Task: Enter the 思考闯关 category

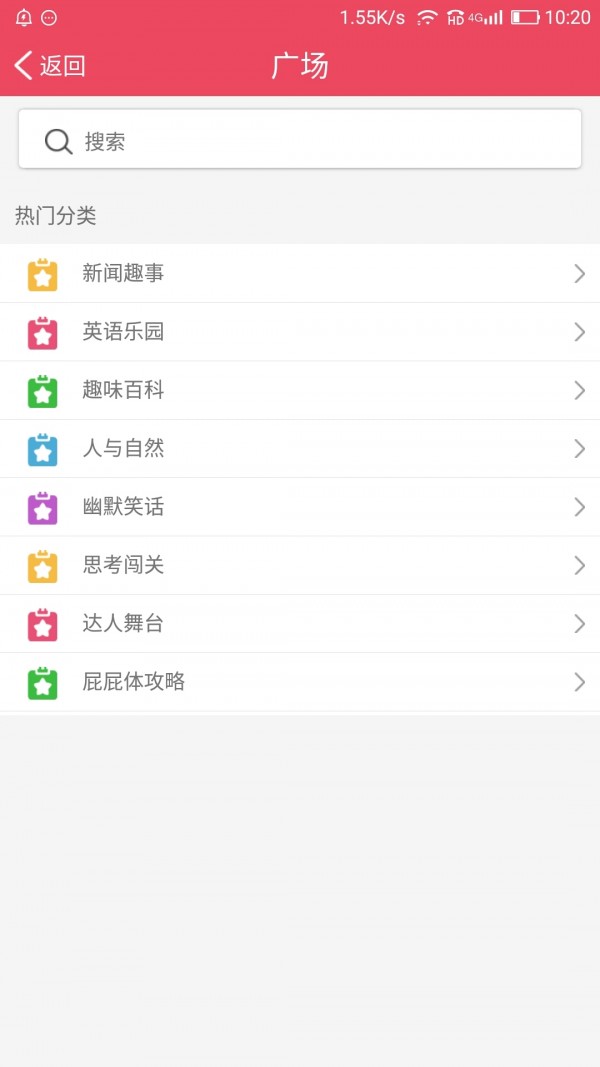Action: tap(300, 565)
